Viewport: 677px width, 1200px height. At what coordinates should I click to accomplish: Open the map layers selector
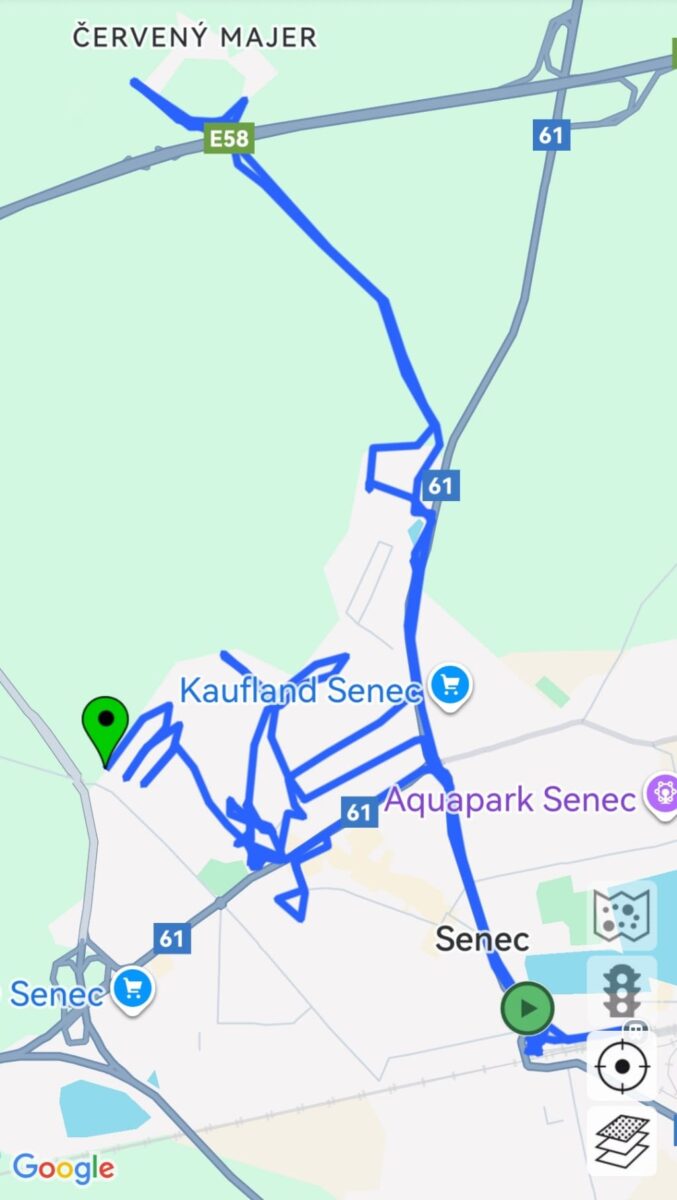[x=622, y=1141]
